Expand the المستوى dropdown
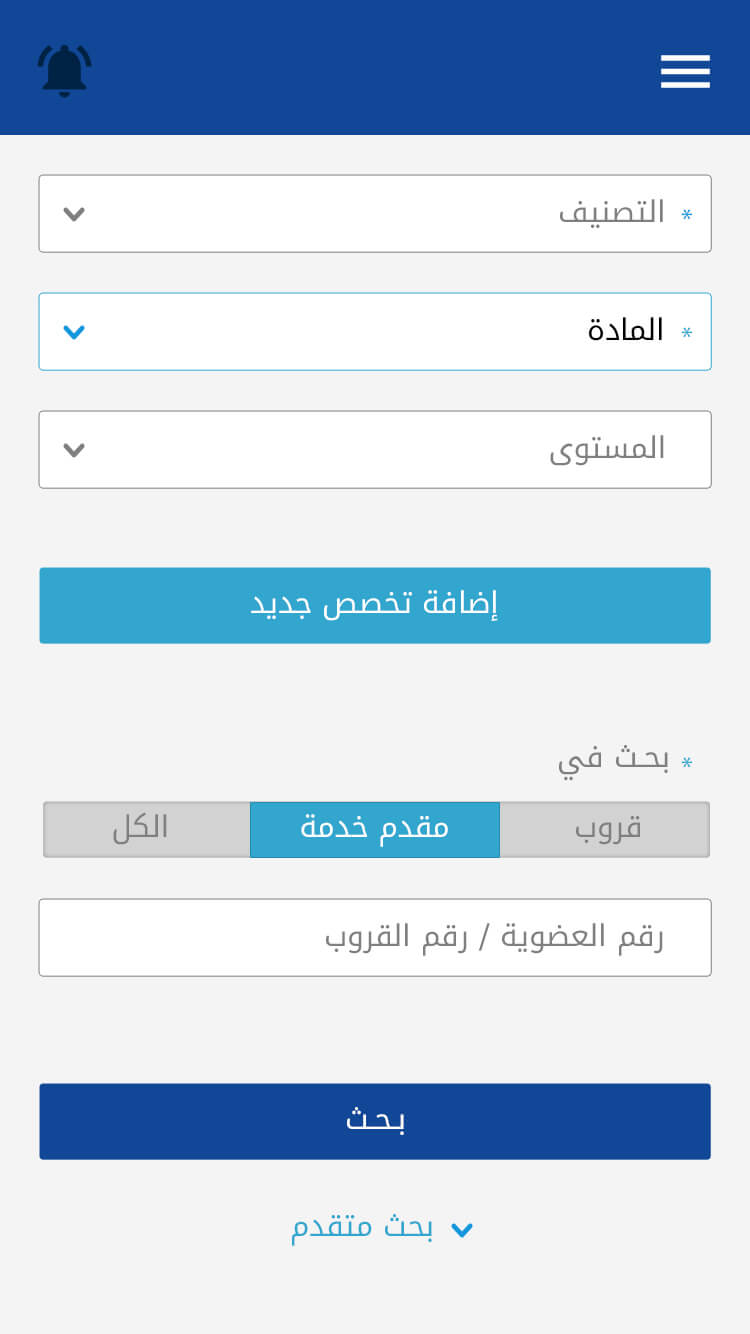Image resolution: width=750 pixels, height=1334 pixels. 375,450
